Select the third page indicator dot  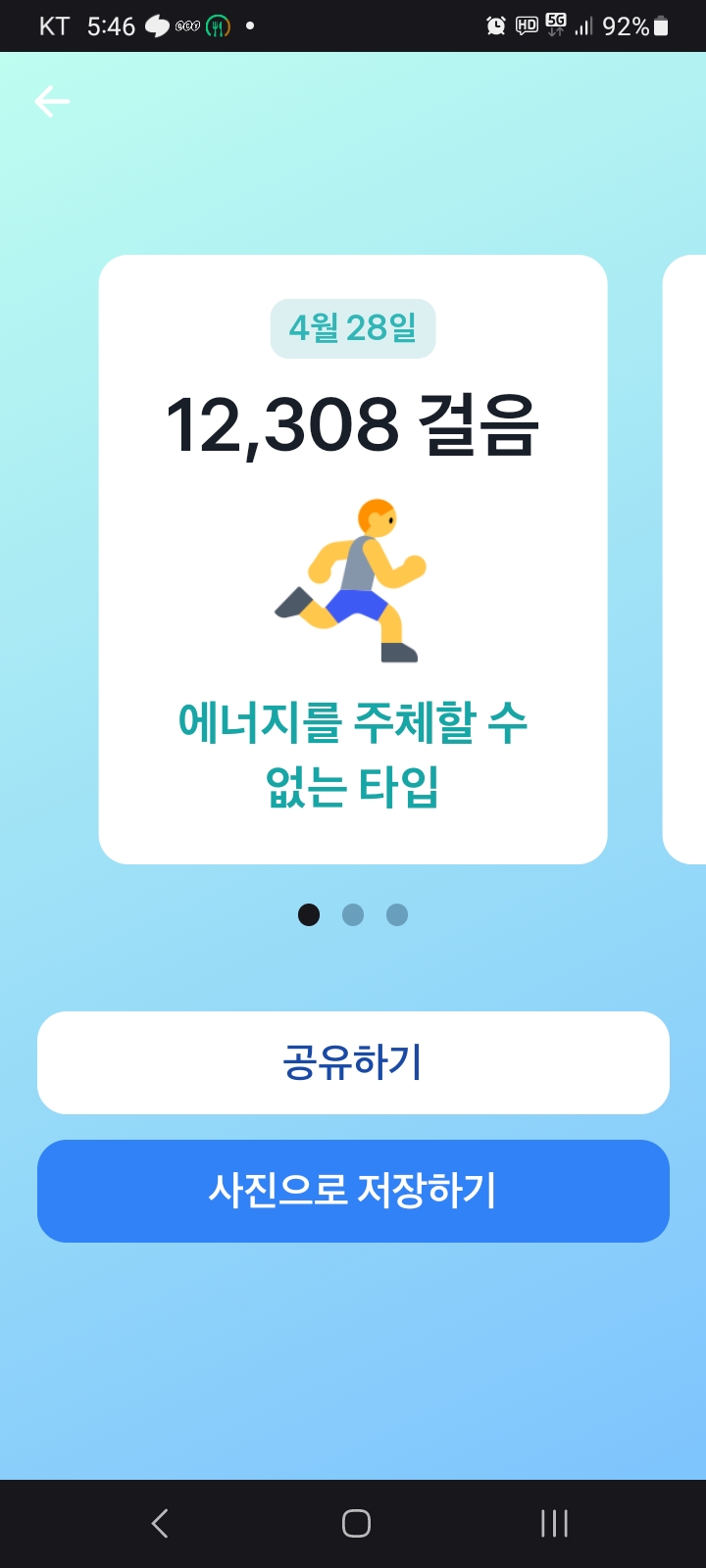click(x=397, y=914)
